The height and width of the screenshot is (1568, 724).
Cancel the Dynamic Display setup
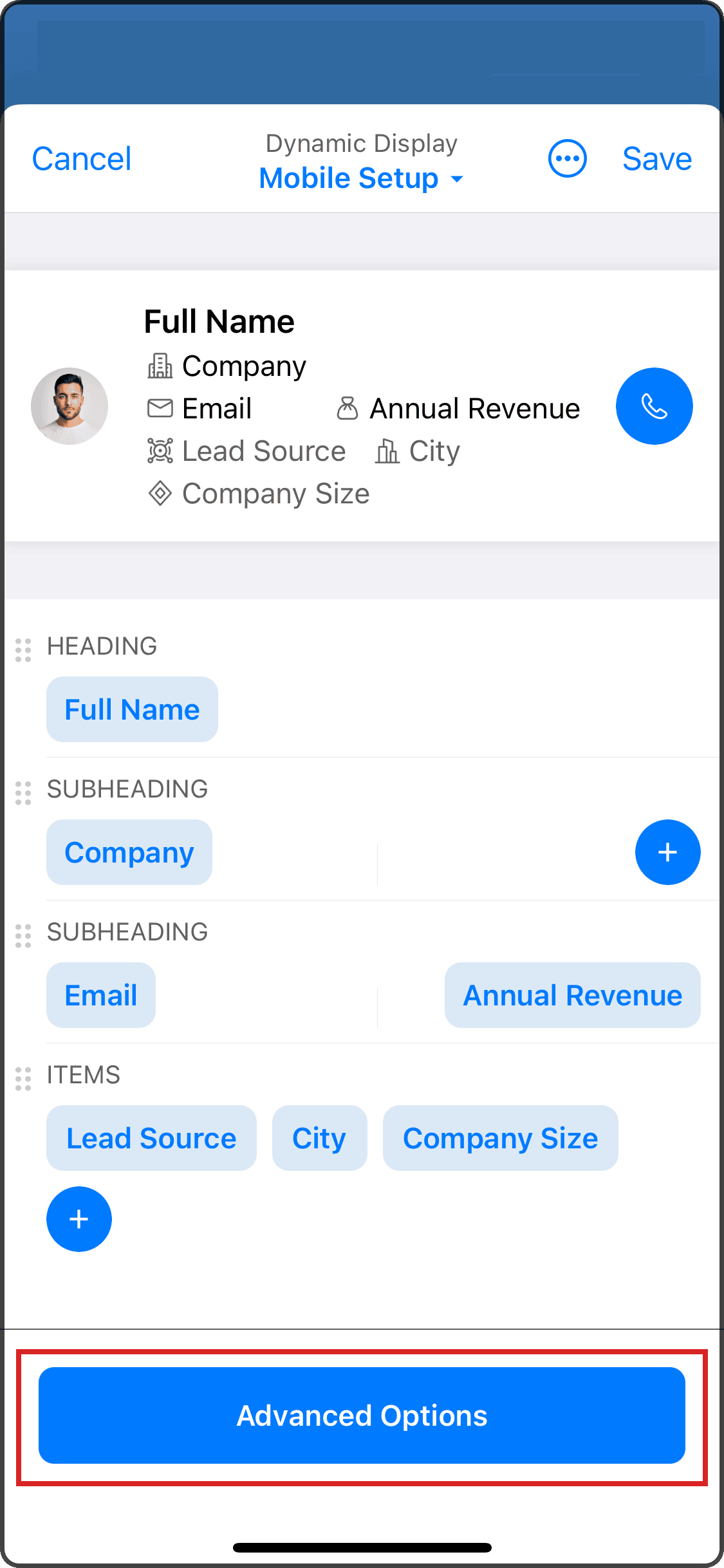pos(82,159)
